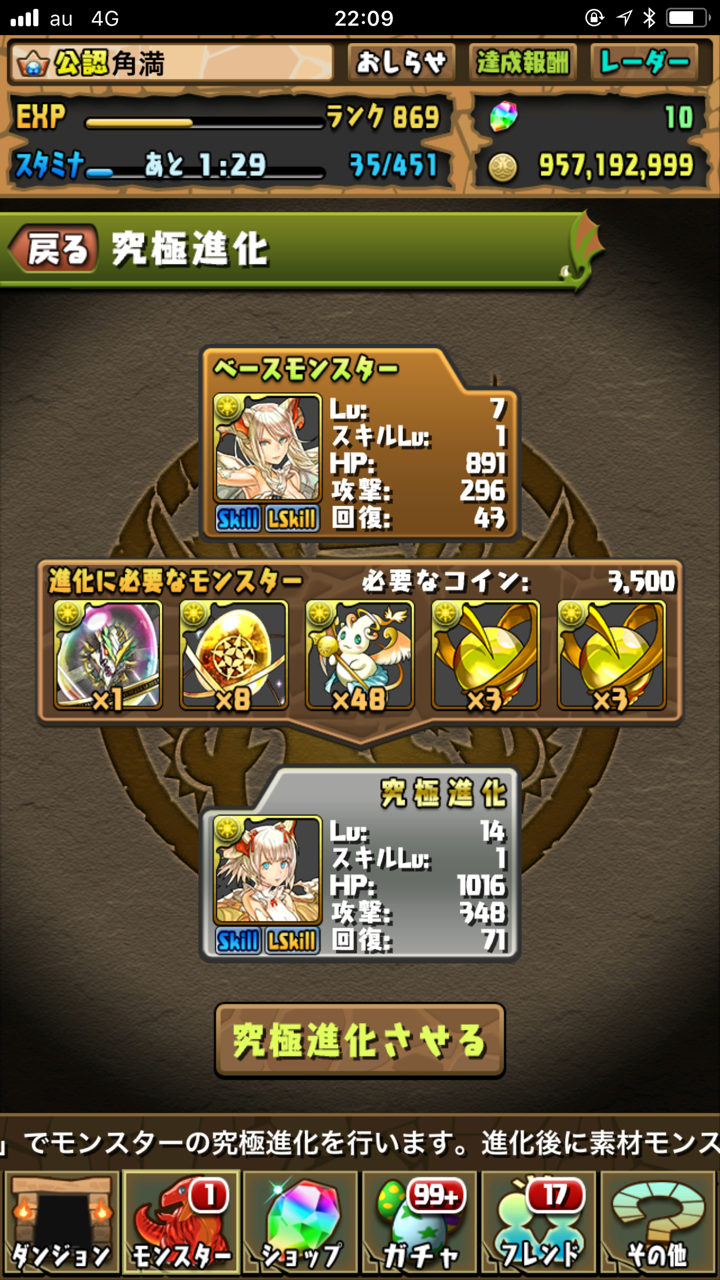View base monster's LSkill

tap(293, 519)
